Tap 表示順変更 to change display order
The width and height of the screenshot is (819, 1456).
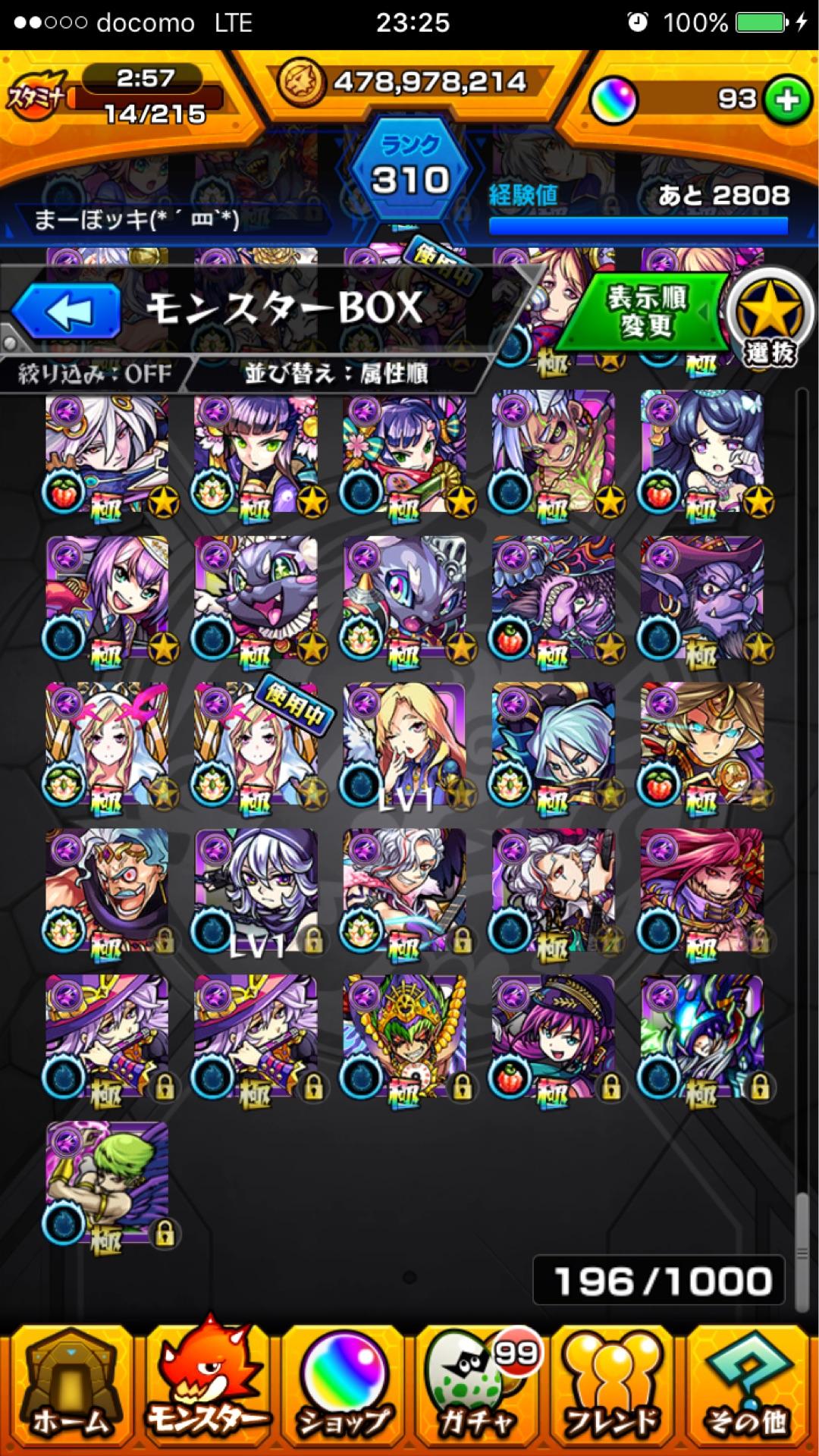pos(647,312)
